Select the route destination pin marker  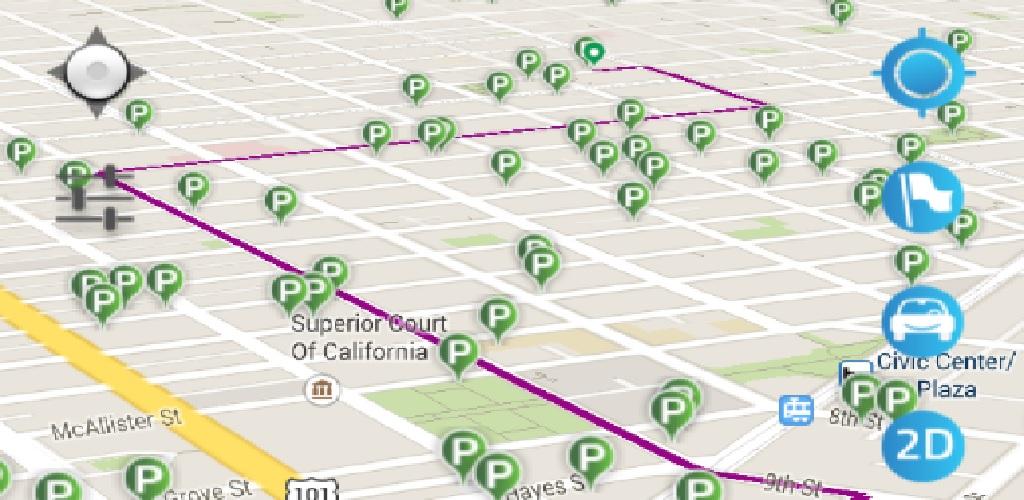(595, 52)
